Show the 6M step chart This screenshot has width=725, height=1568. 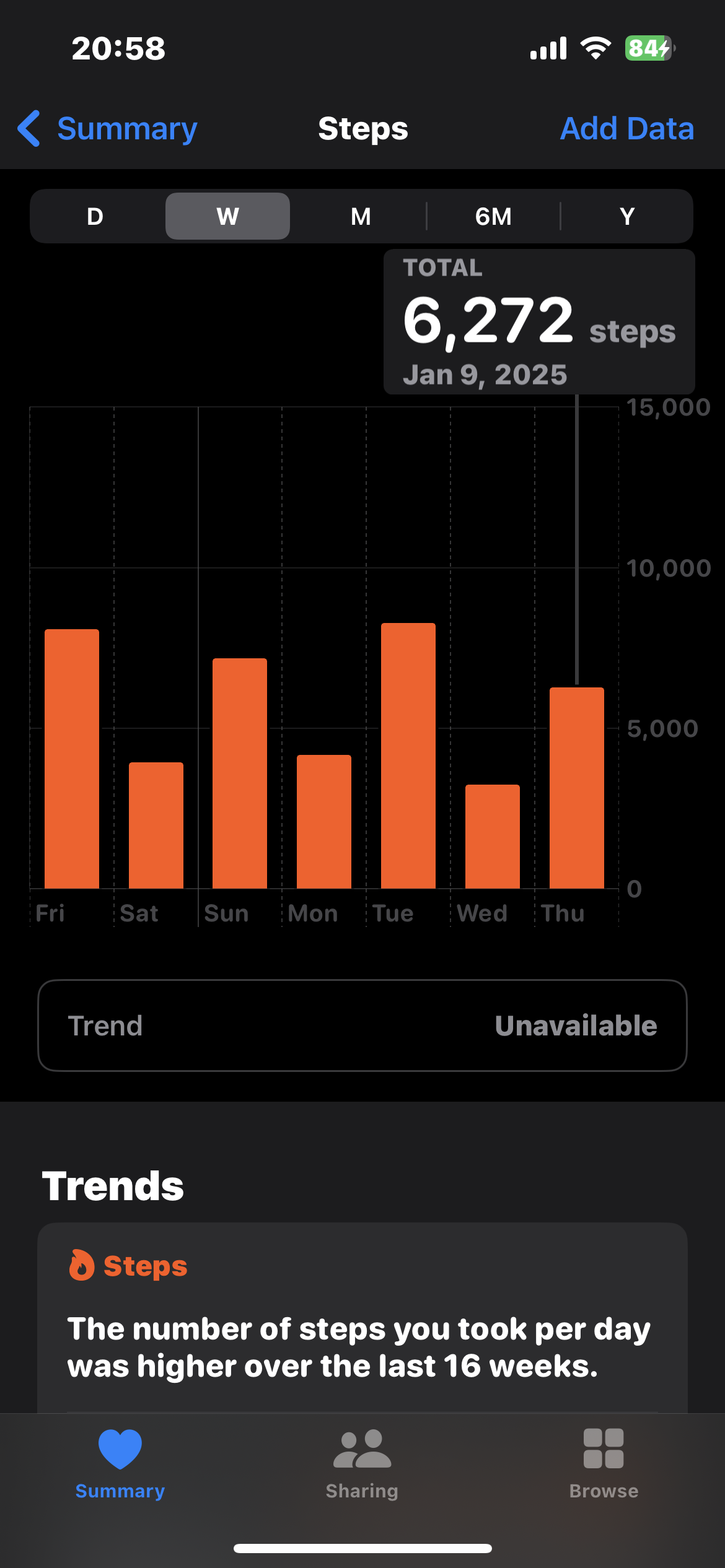point(493,216)
